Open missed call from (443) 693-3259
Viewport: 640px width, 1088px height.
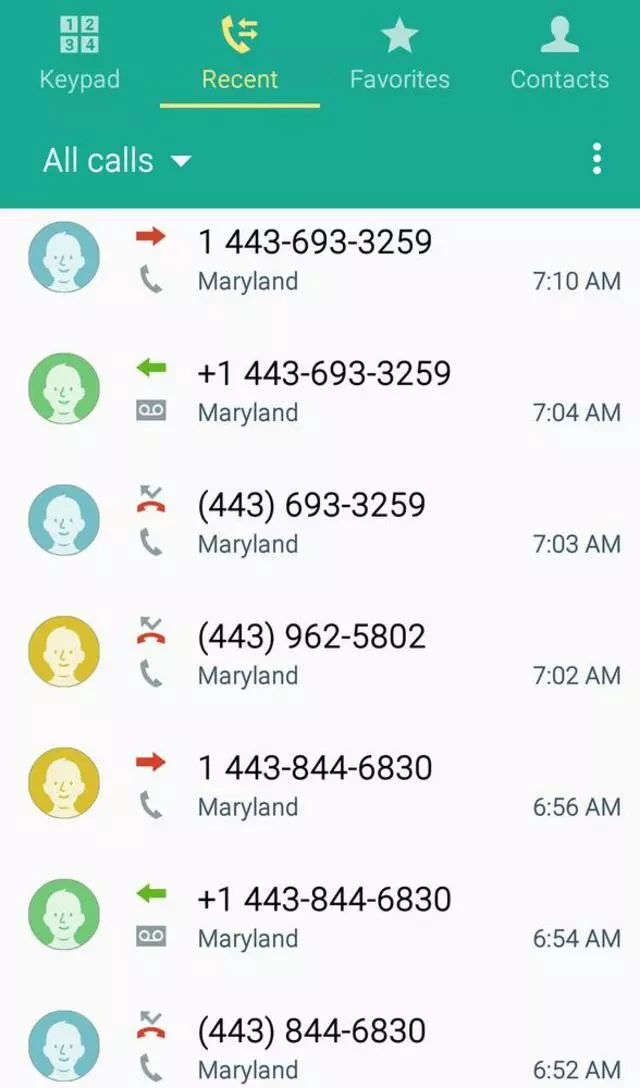coord(380,523)
